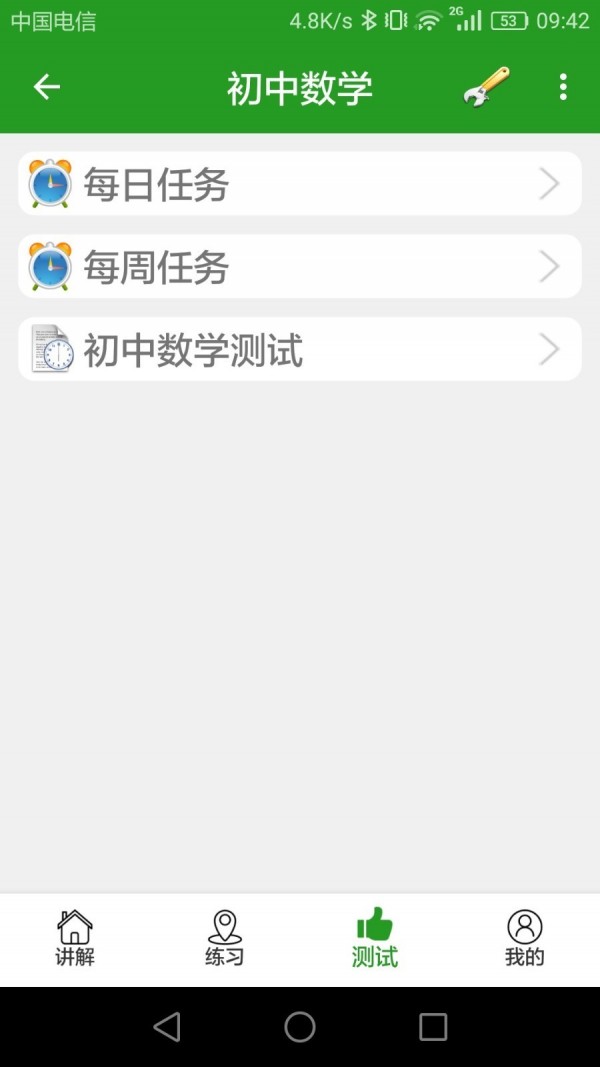Select the 测试 tab
Screen dimensions: 600x1067
pyautogui.click(x=375, y=939)
